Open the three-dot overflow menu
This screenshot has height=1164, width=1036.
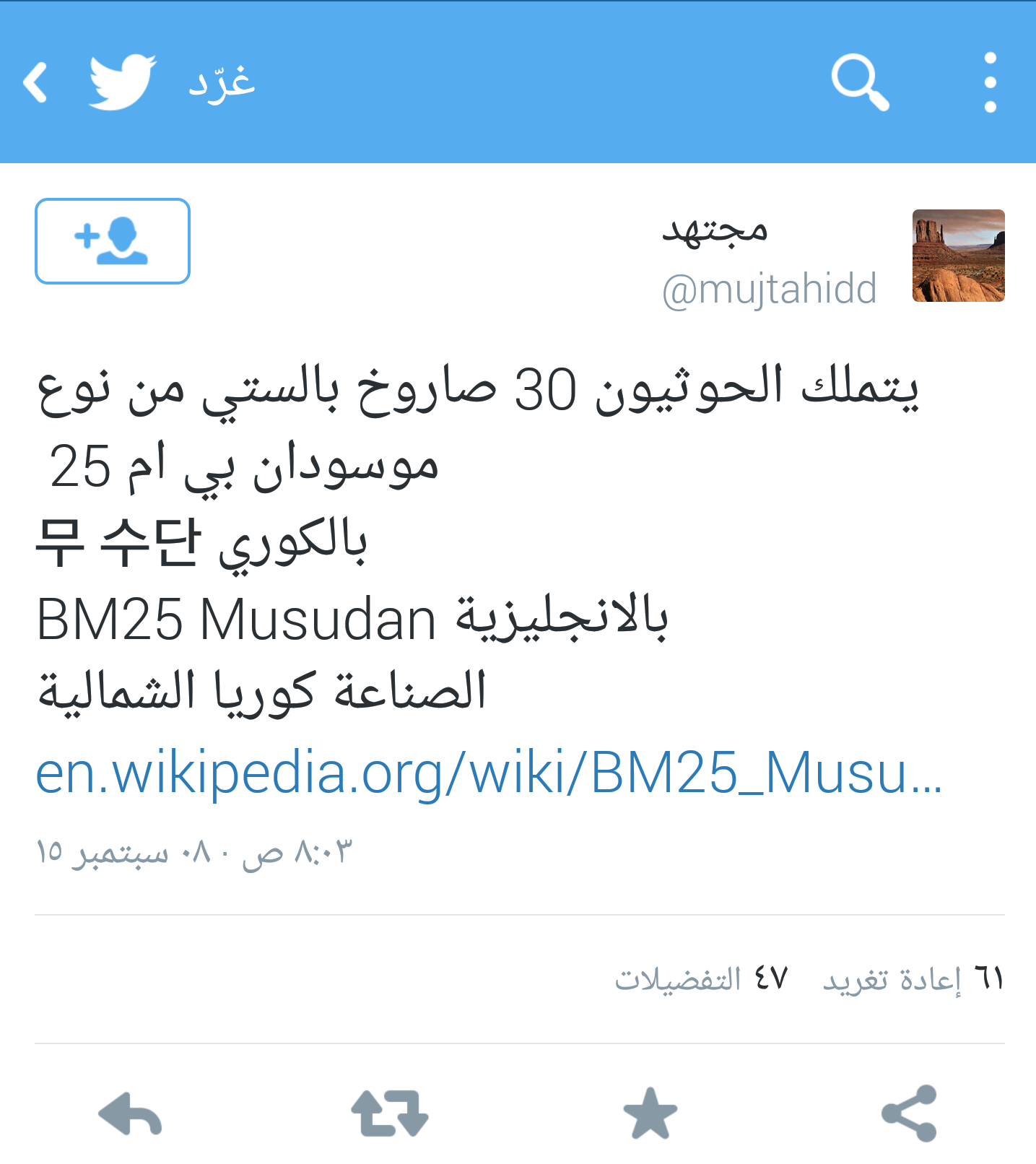[x=990, y=82]
